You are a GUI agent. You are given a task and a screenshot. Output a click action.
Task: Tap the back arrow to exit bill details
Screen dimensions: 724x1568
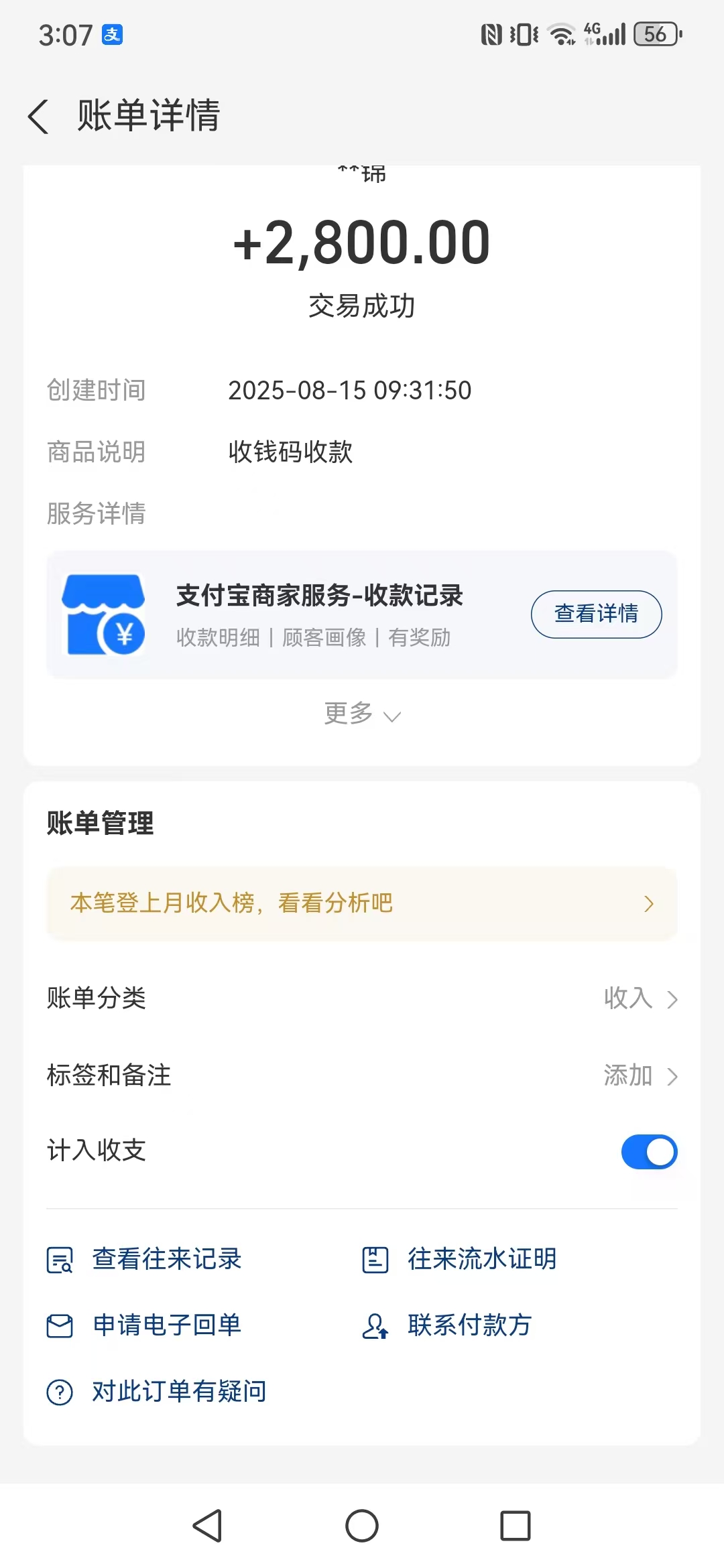38,117
